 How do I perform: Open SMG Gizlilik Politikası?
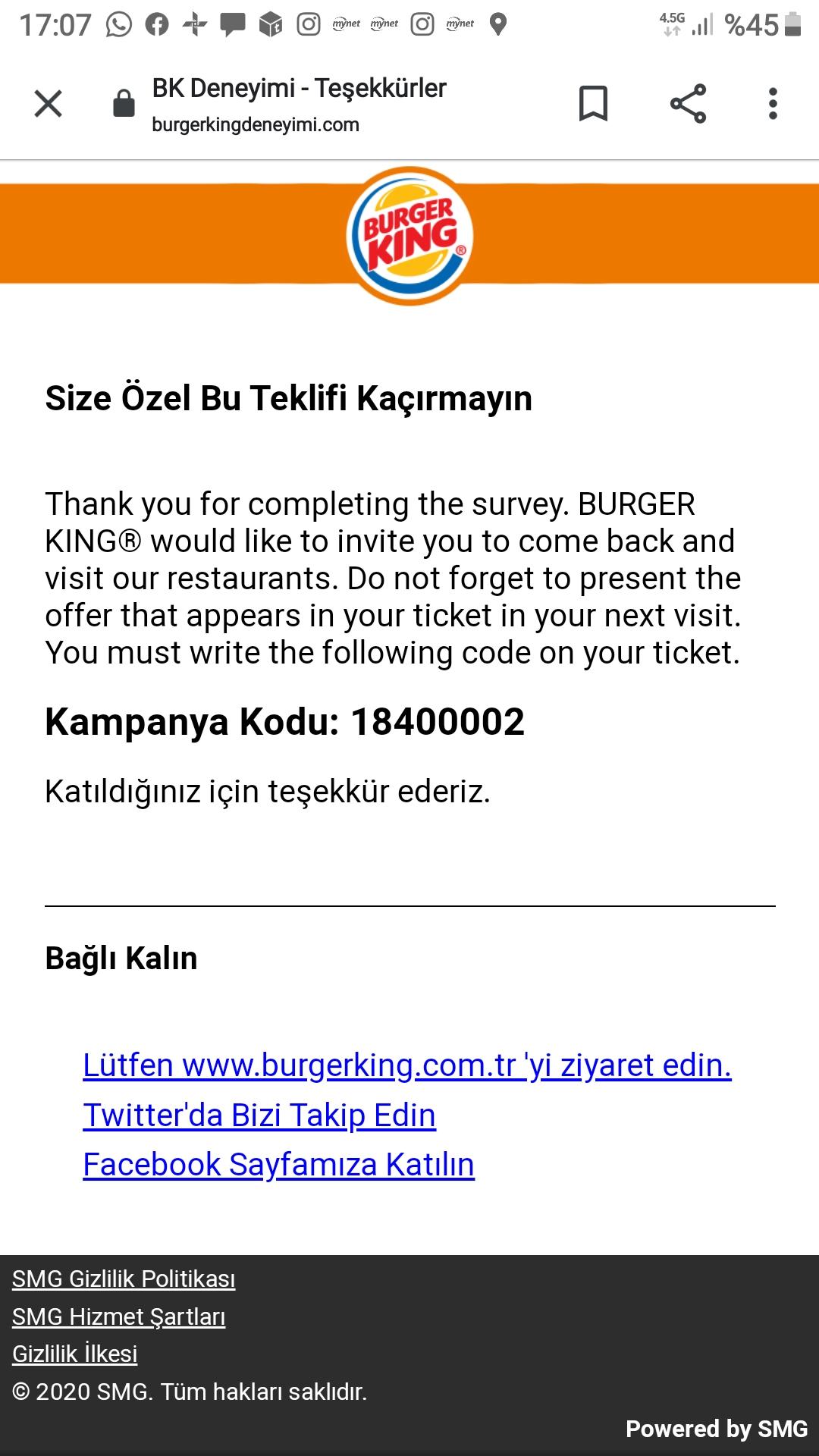pos(124,1279)
